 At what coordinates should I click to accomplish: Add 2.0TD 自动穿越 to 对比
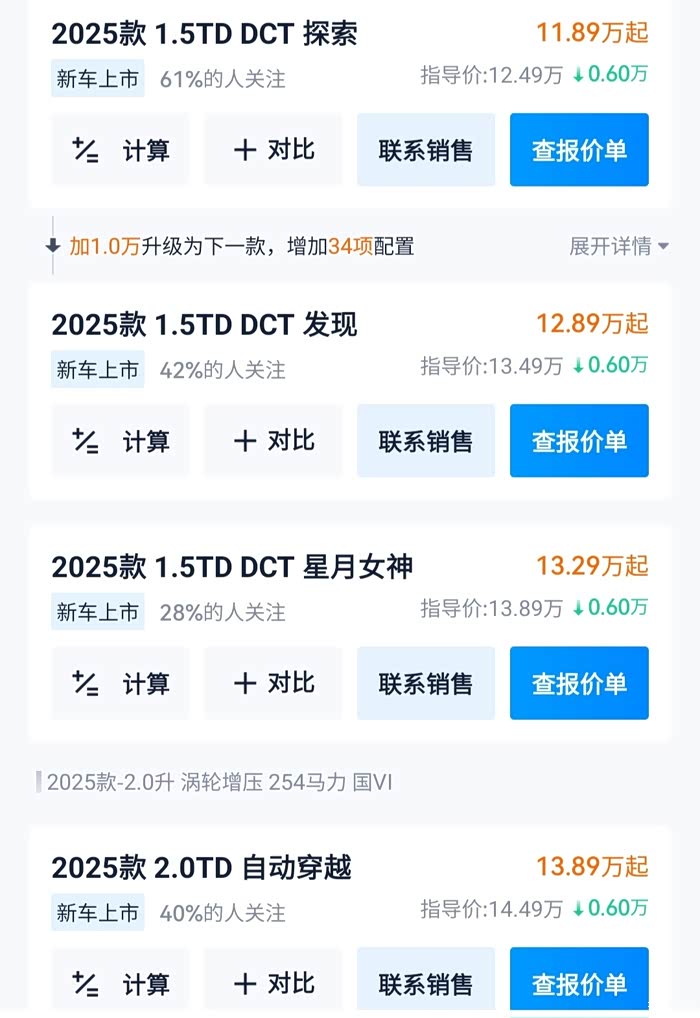click(x=273, y=984)
